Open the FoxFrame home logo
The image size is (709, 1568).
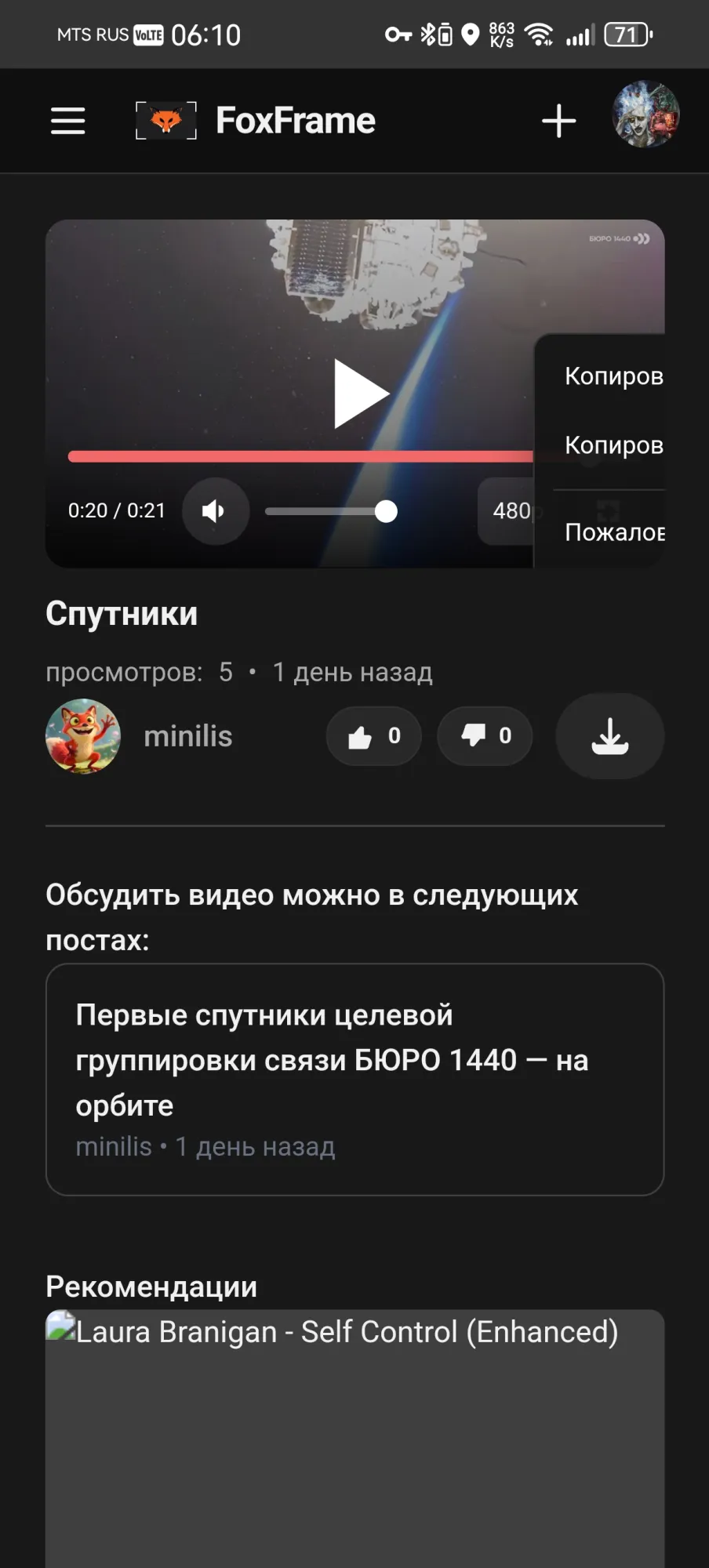click(x=256, y=121)
